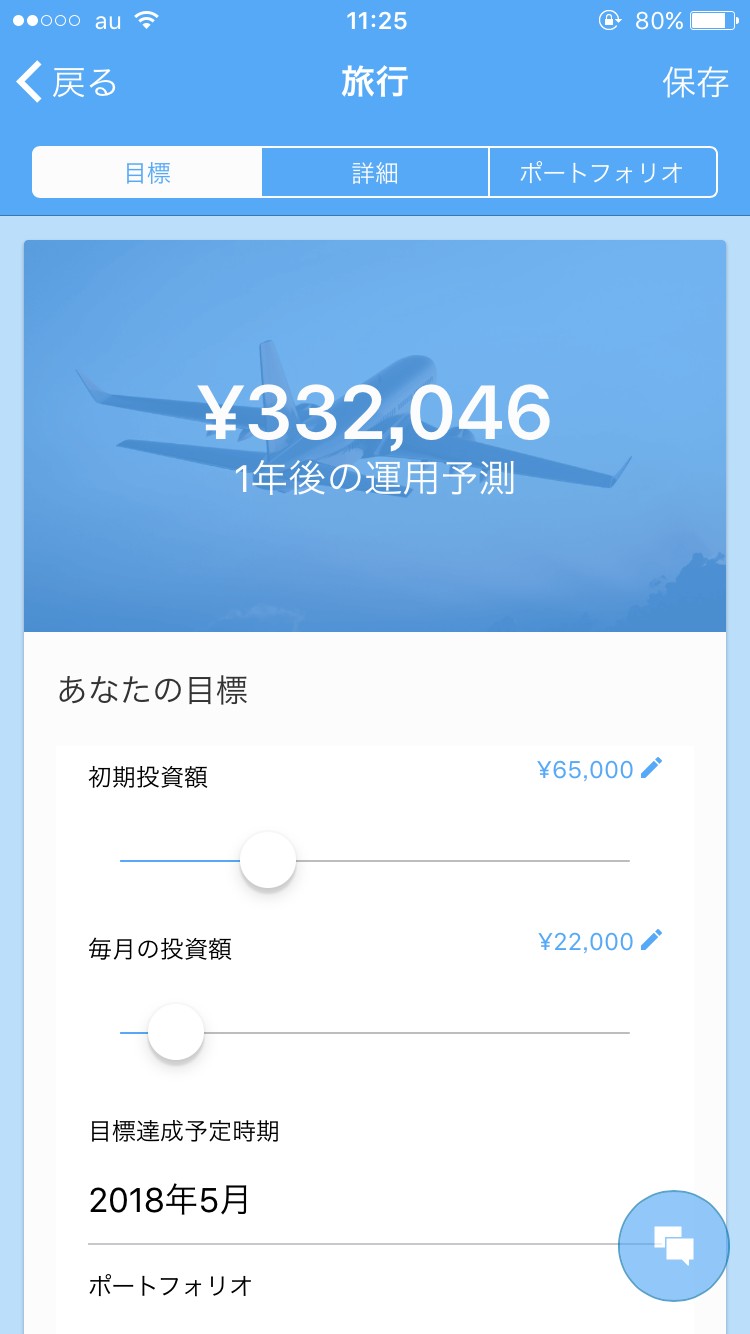Image resolution: width=750 pixels, height=1334 pixels.
Task: Open the ポートフォリオ tab
Action: coord(602,172)
